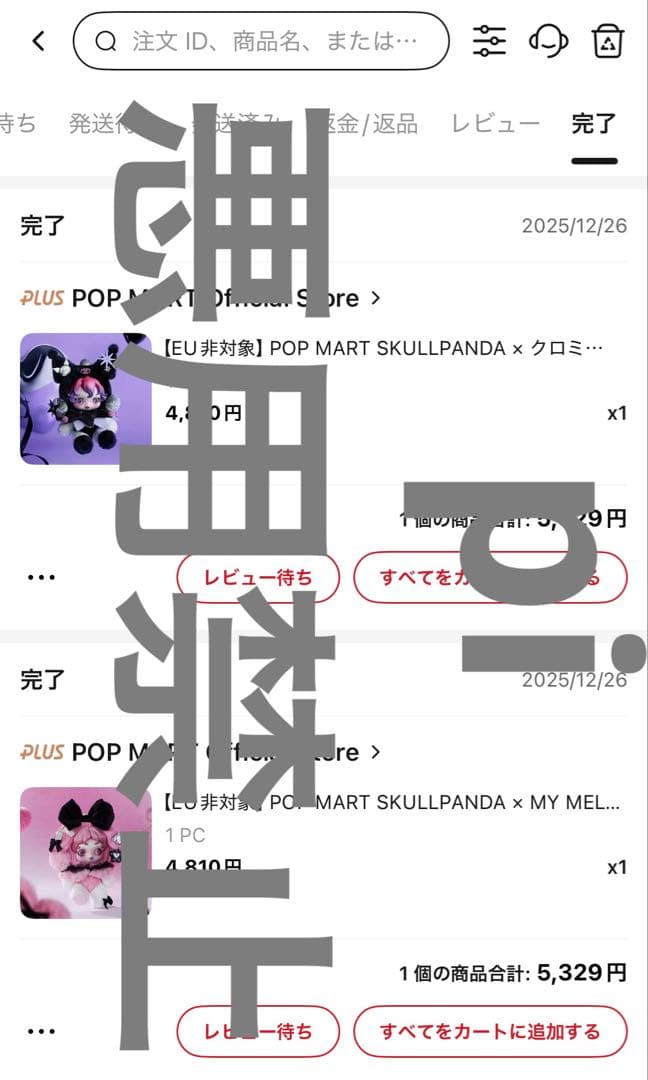Open the SKULLPANDA × クロミ product thumbnail
Screen dimensions: 648x1080
click(x=84, y=398)
